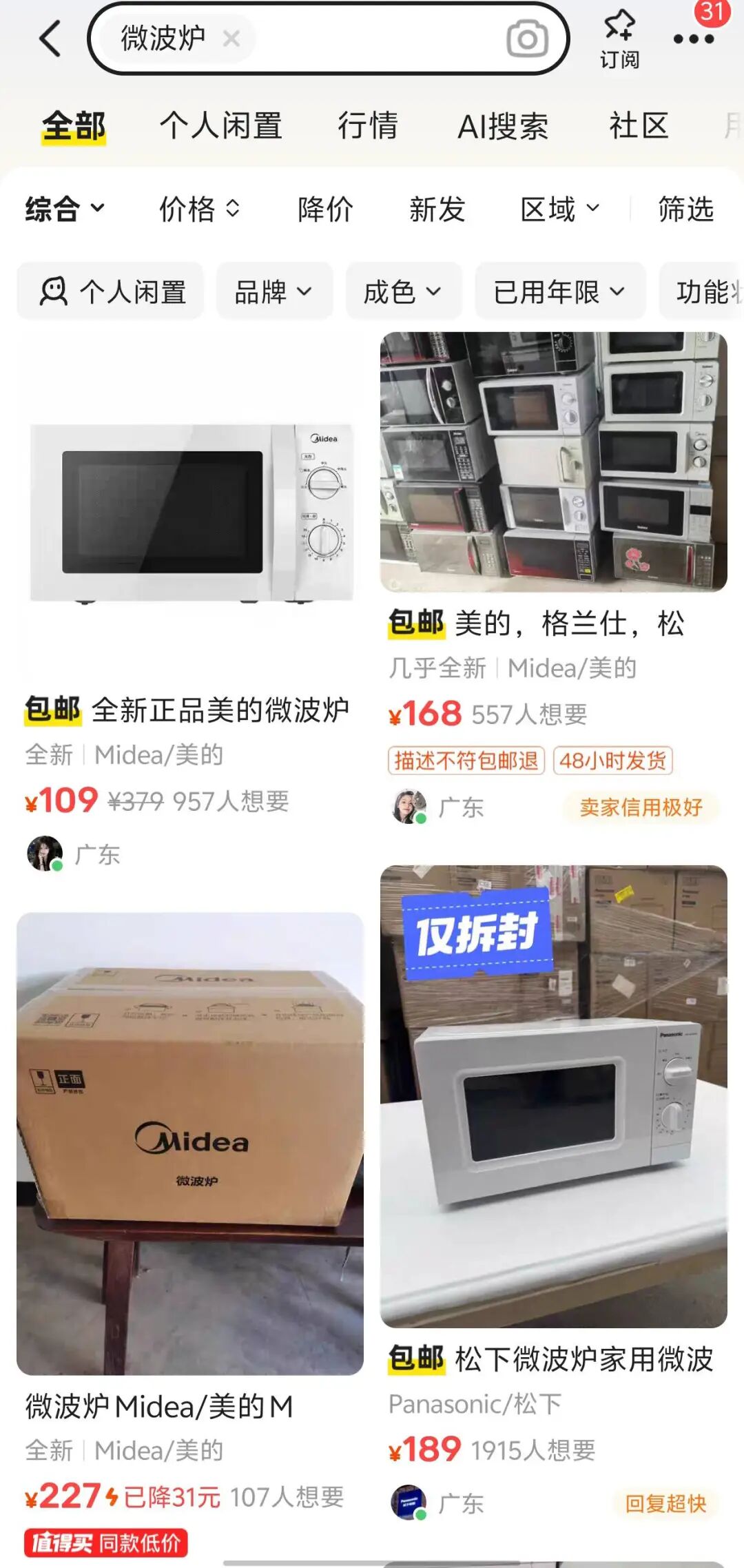Open the 订阅 subscription feature
The image size is (744, 1568).
pyautogui.click(x=619, y=34)
